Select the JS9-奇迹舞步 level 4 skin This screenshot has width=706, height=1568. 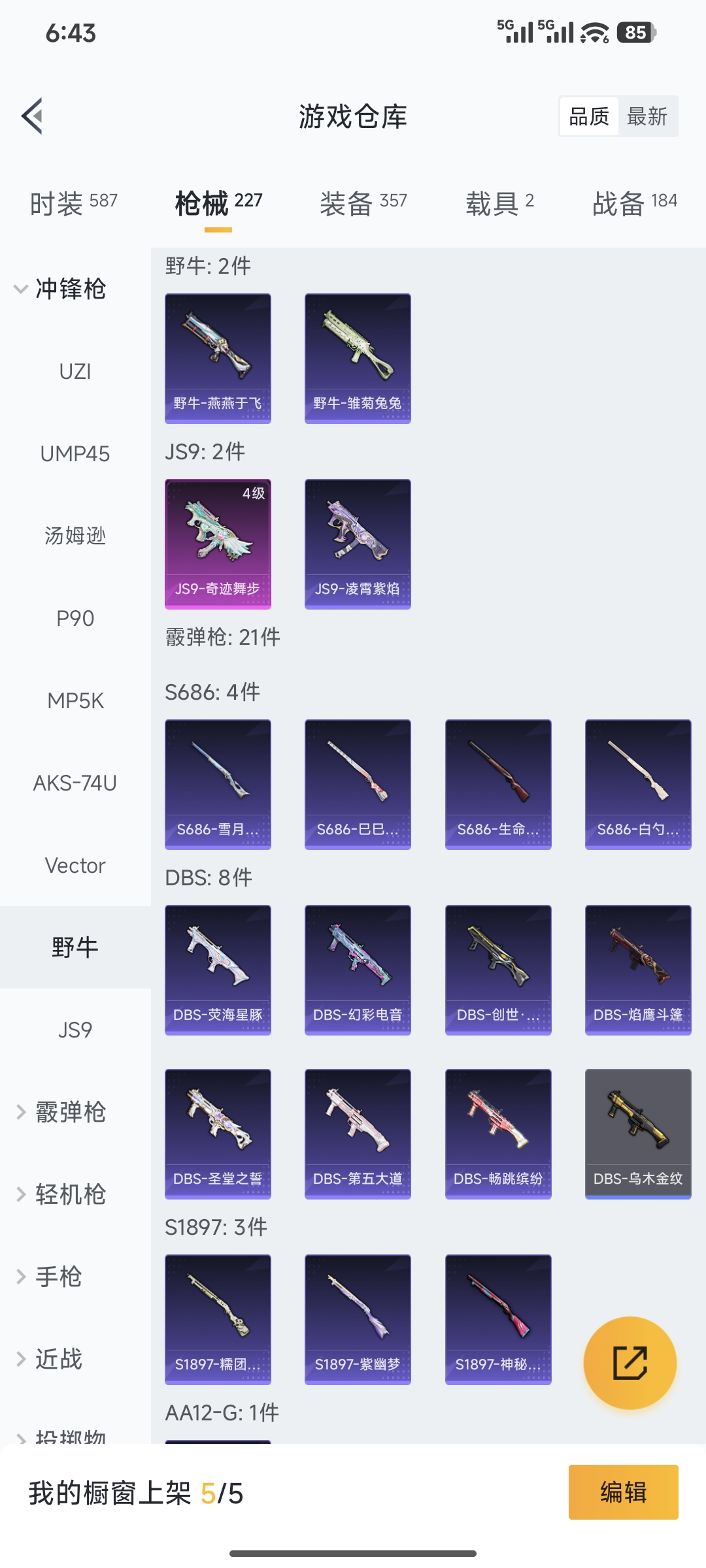(217, 544)
